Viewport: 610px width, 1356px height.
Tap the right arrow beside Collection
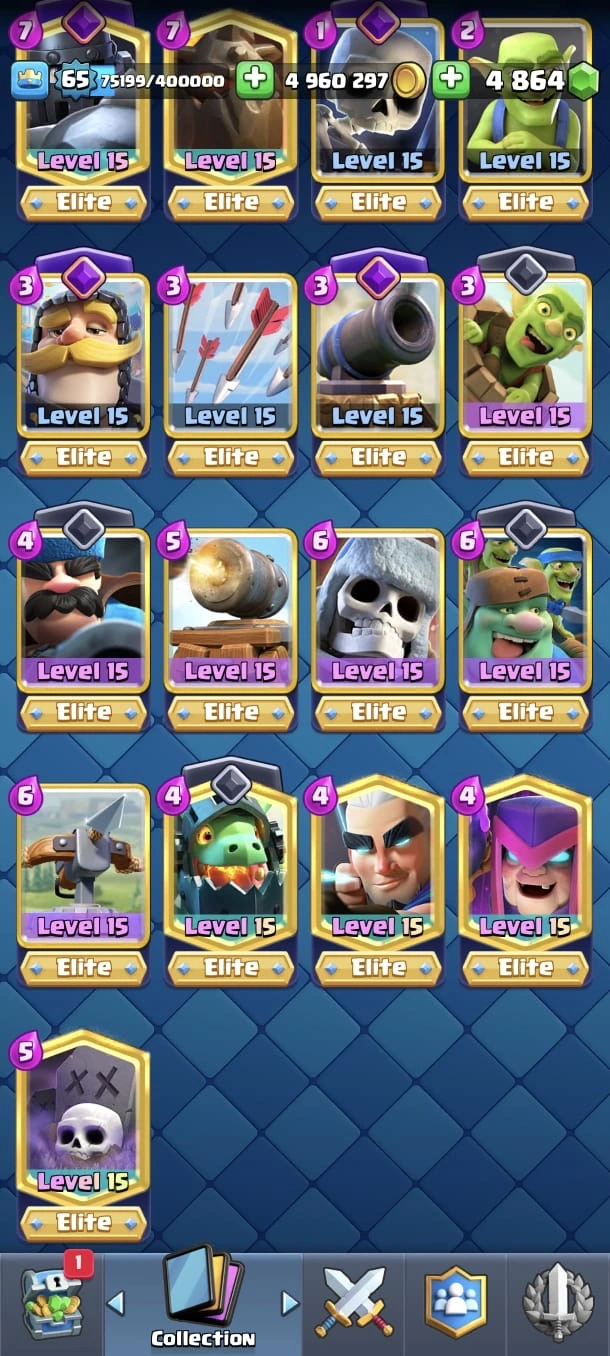(289, 1303)
